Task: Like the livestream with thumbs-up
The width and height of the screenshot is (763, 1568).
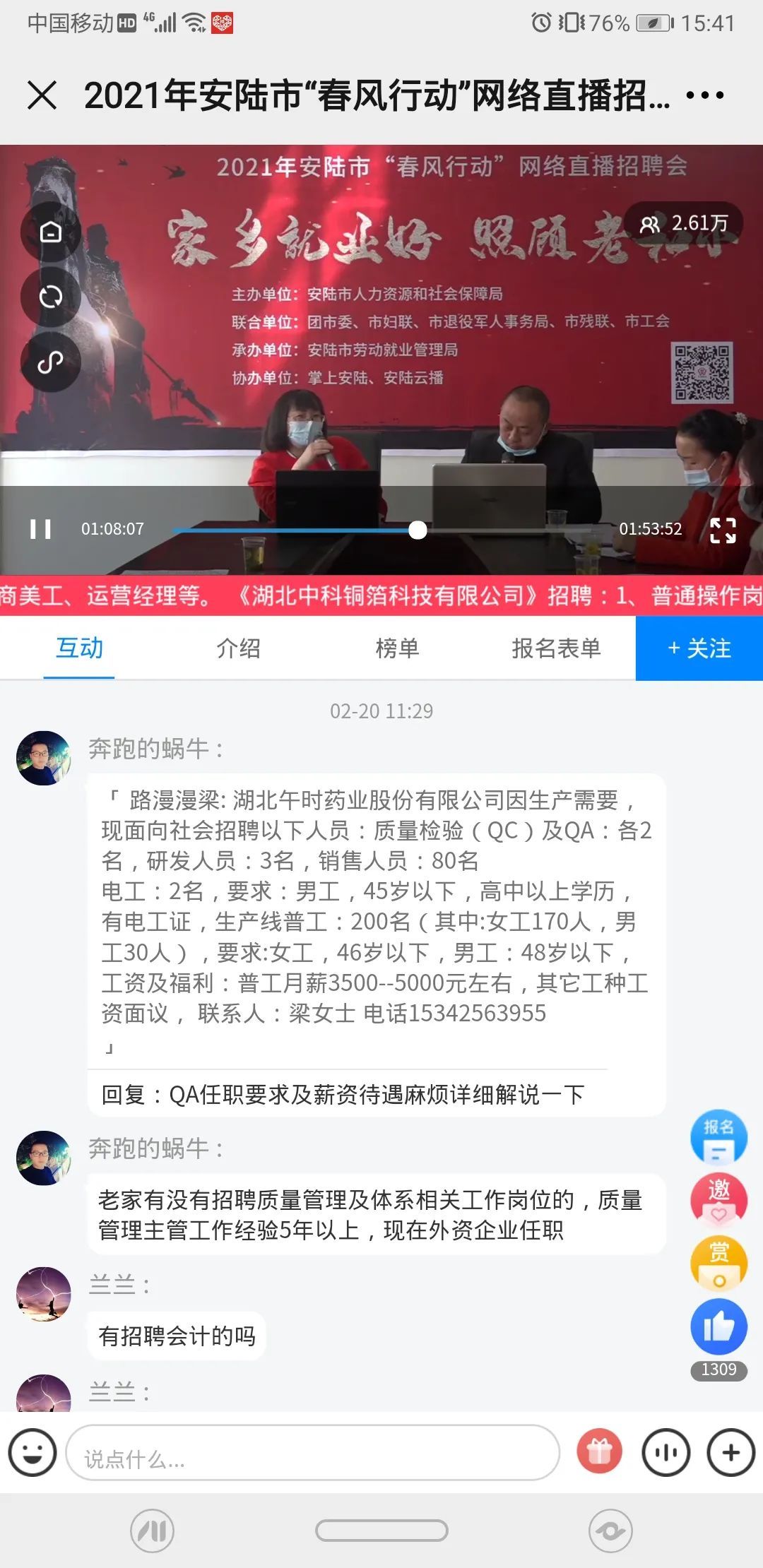Action: click(x=718, y=1327)
